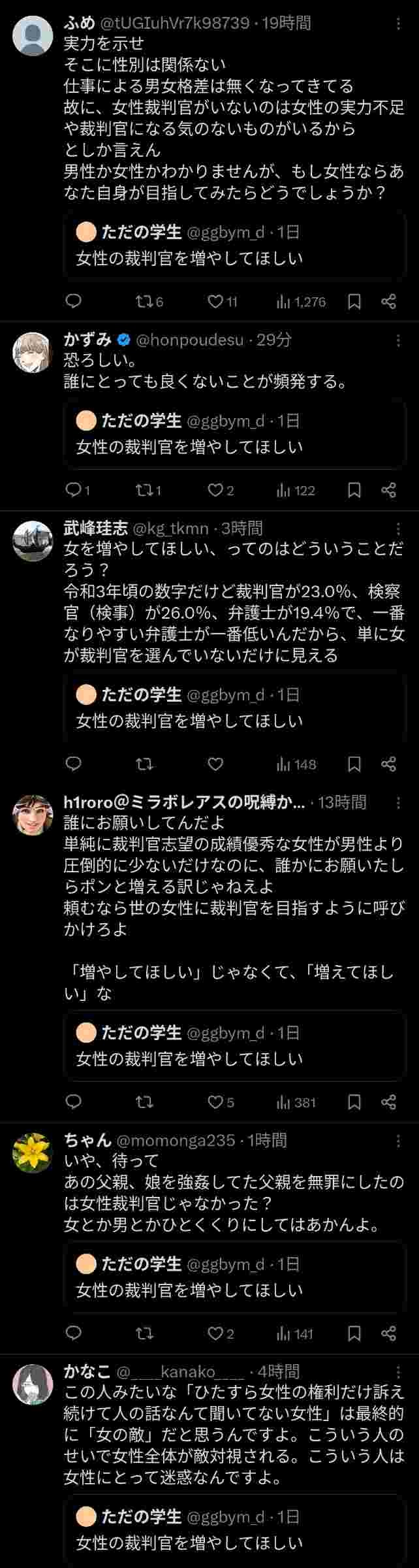Open overflow menu on ふめ's post

pos(398,24)
